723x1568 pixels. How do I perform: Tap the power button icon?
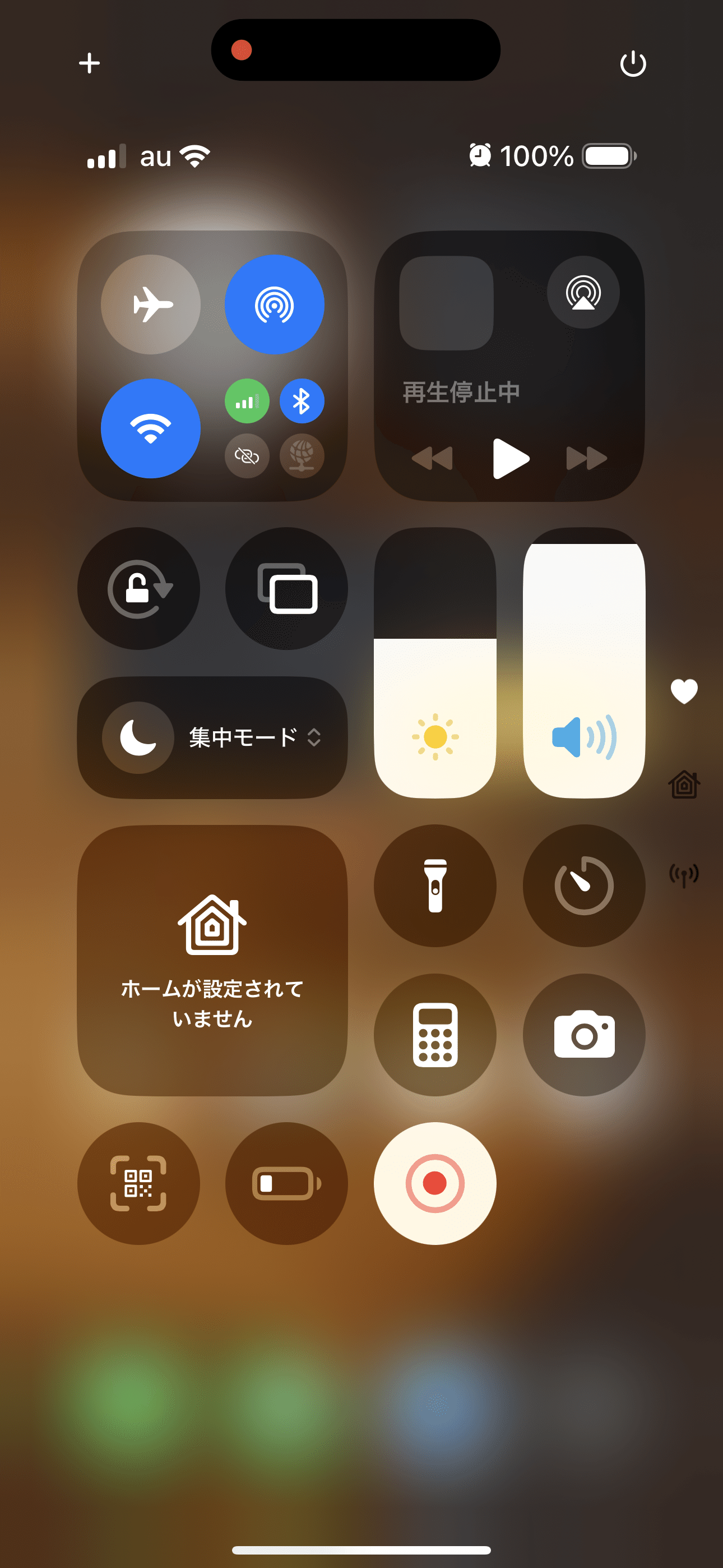(632, 63)
